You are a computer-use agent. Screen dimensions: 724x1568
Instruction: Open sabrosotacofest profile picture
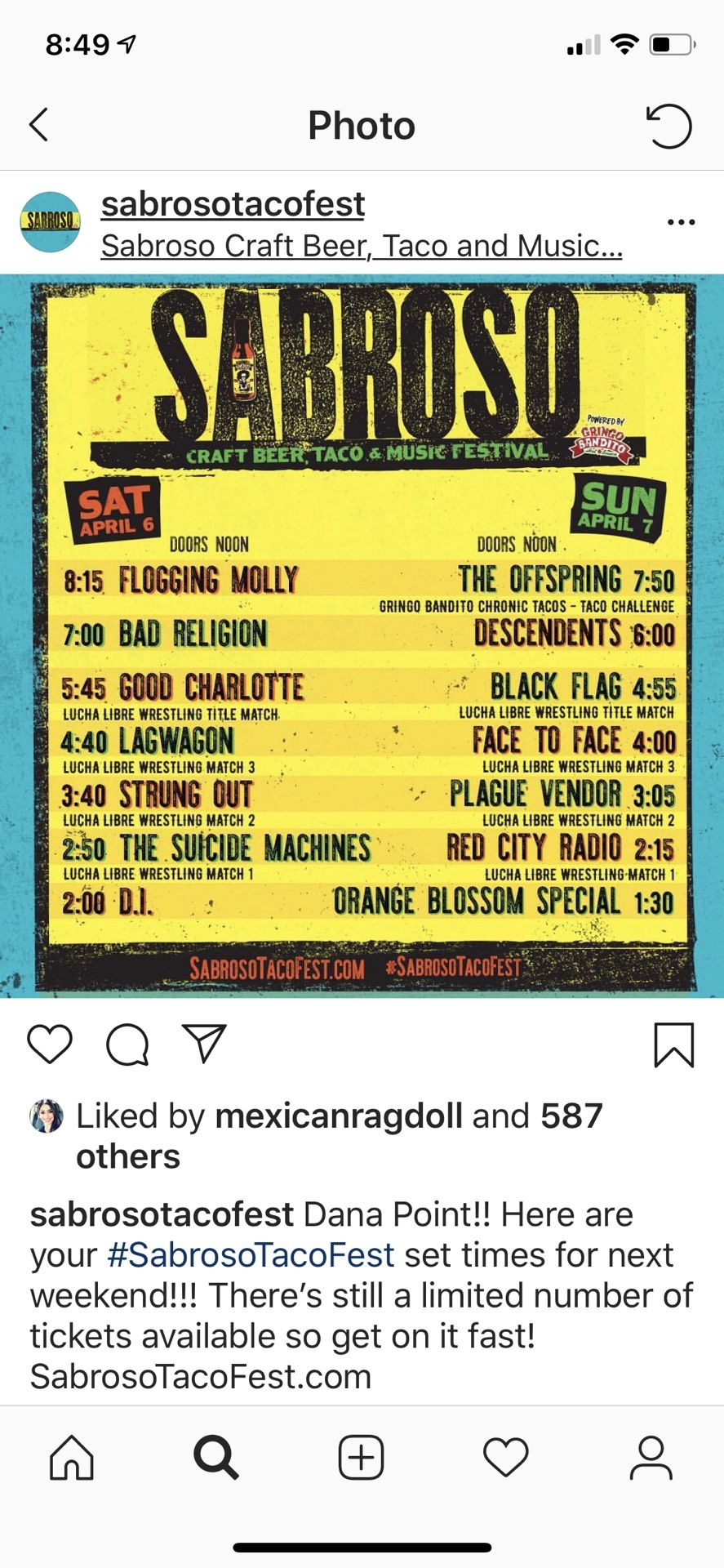click(51, 222)
